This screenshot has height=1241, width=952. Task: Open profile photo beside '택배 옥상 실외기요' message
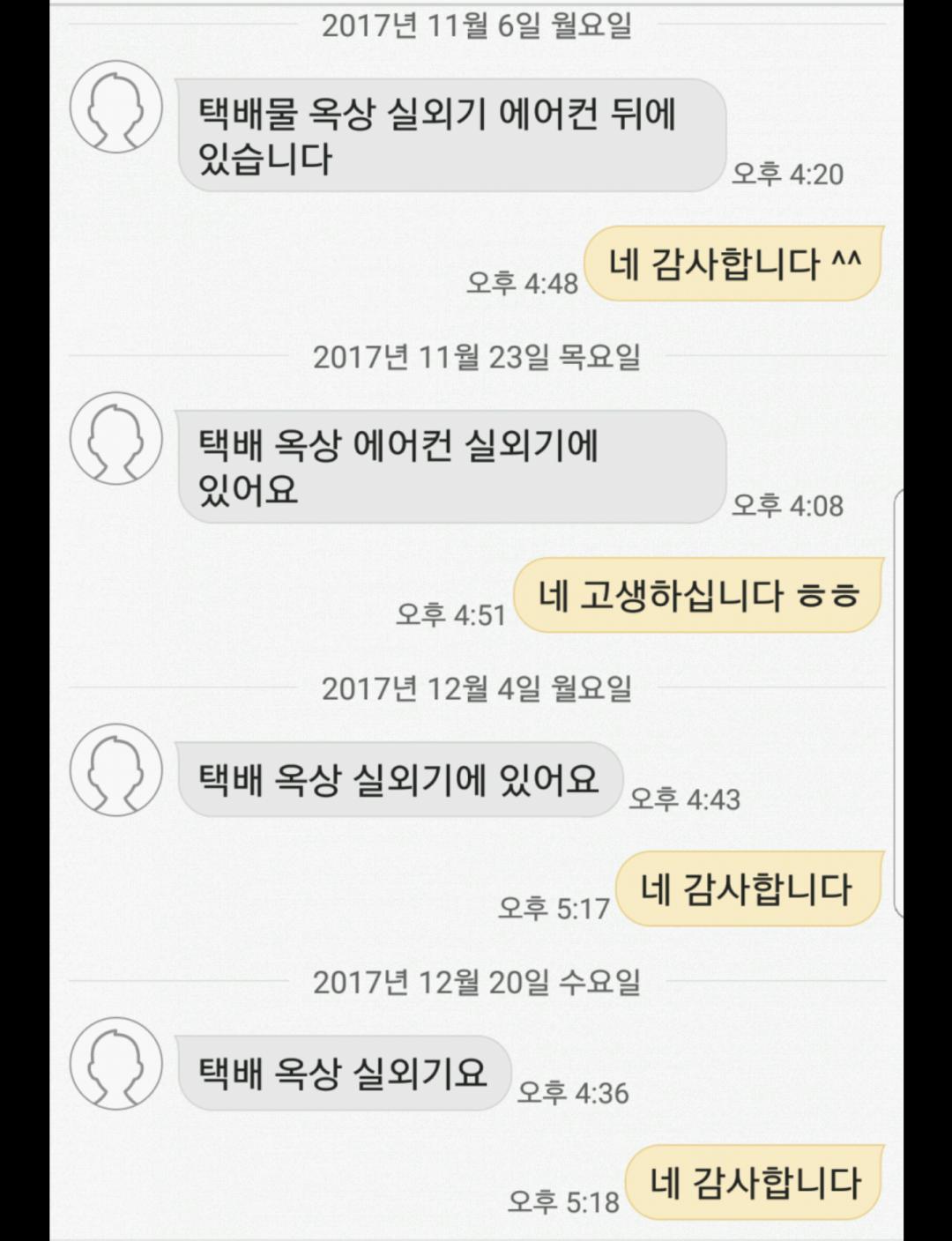pos(115,1062)
